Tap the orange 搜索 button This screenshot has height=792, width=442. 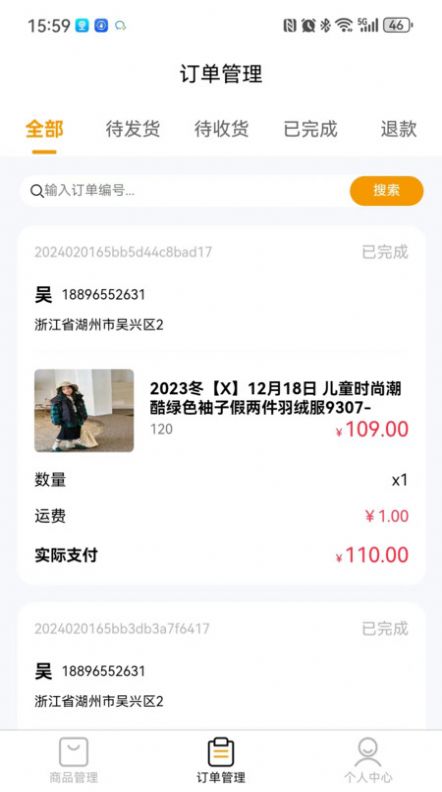point(386,190)
